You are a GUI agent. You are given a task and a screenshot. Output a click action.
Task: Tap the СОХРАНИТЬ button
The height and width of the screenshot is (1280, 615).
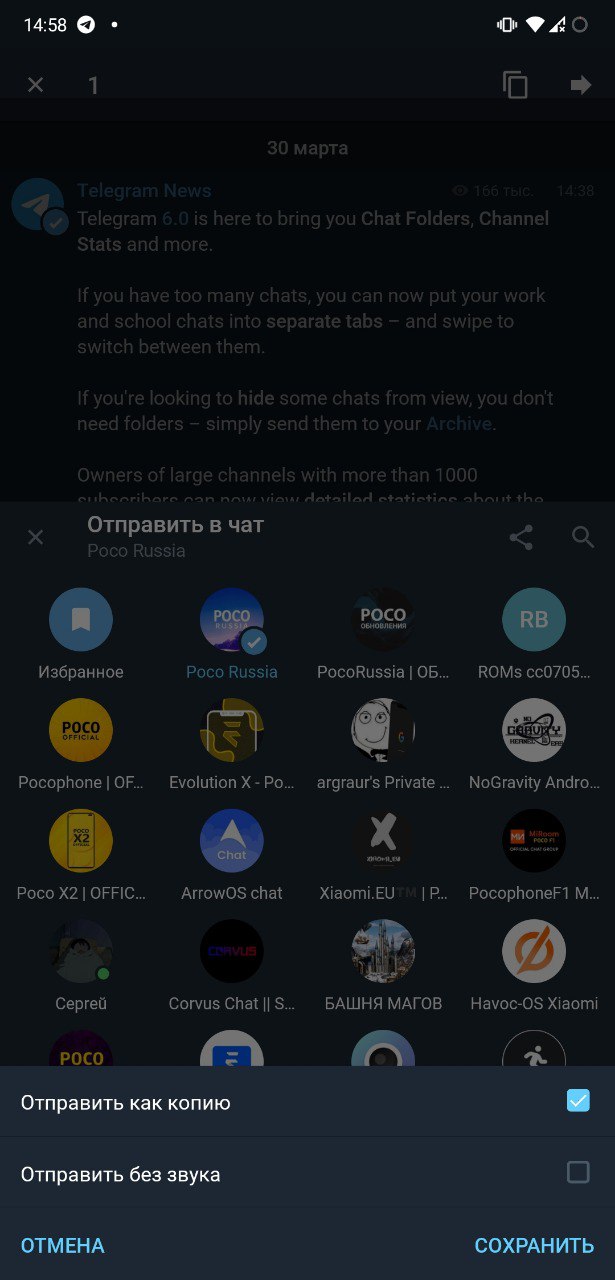coord(534,1245)
